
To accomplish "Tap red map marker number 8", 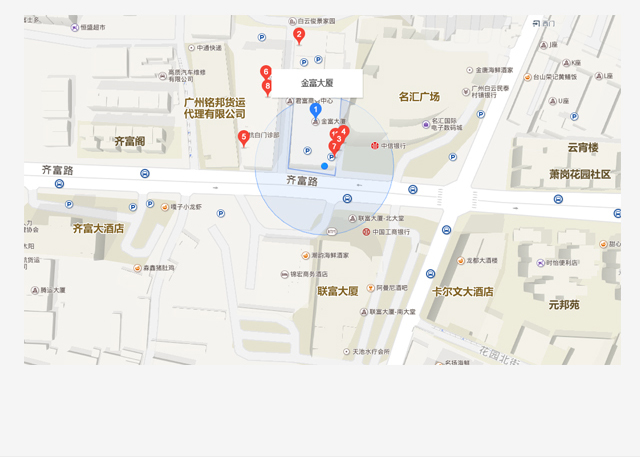I will point(267,86).
